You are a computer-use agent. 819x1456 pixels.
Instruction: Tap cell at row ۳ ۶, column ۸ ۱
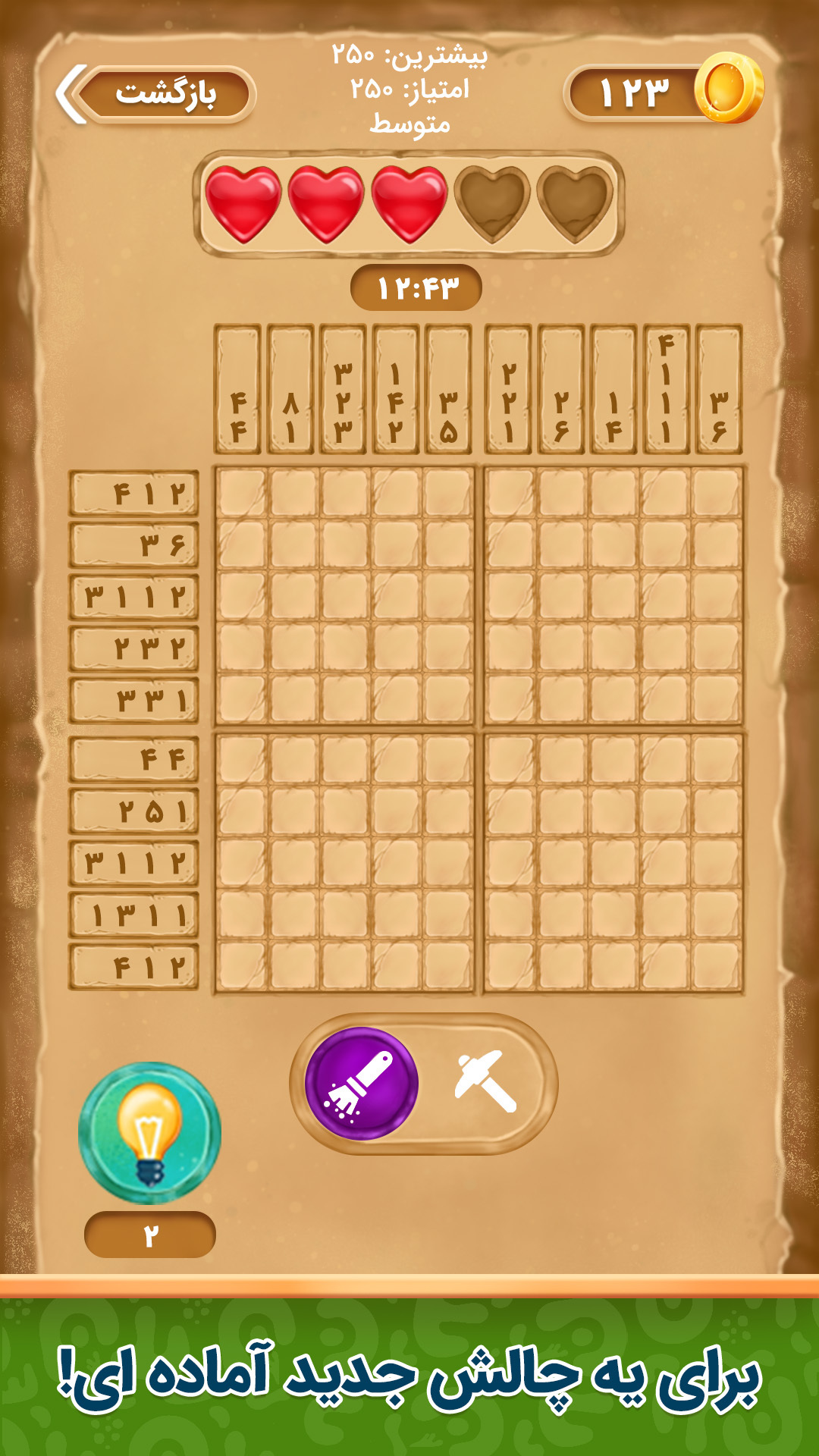[x=292, y=544]
